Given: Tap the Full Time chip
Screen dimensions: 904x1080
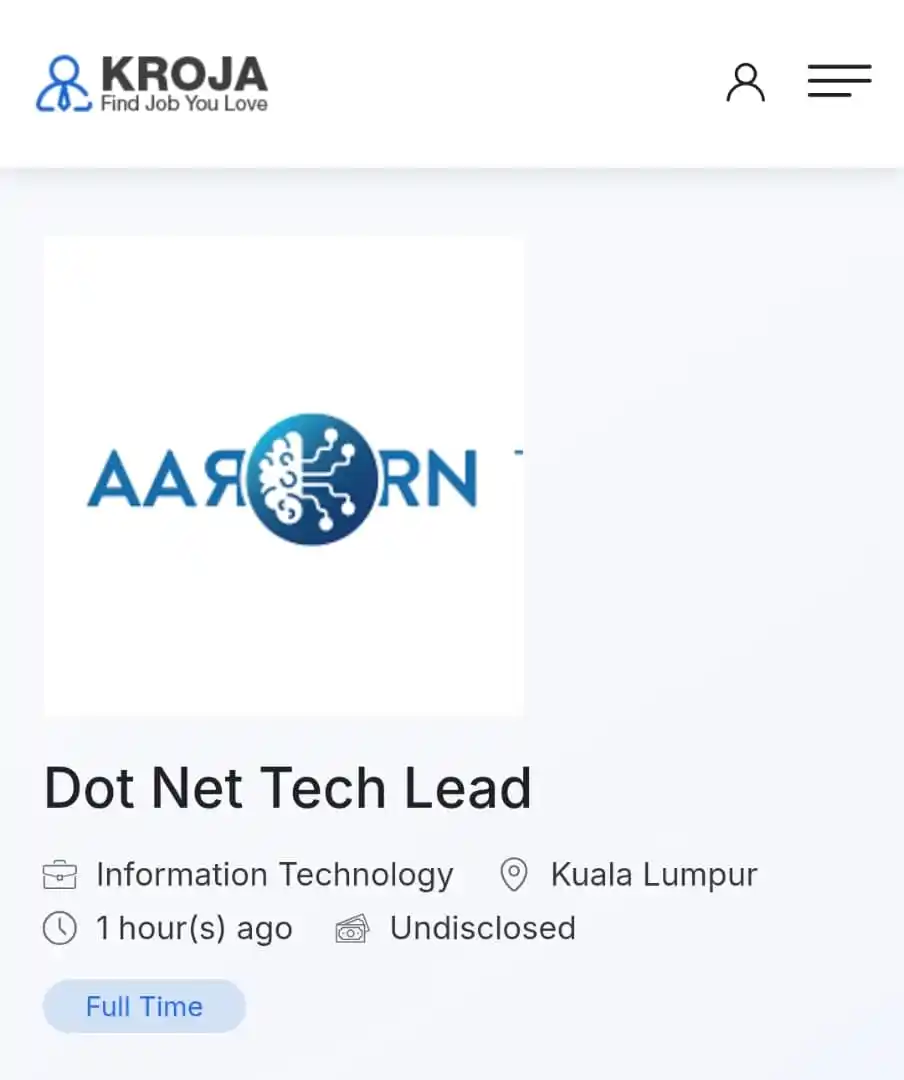Looking at the screenshot, I should pyautogui.click(x=144, y=1006).
